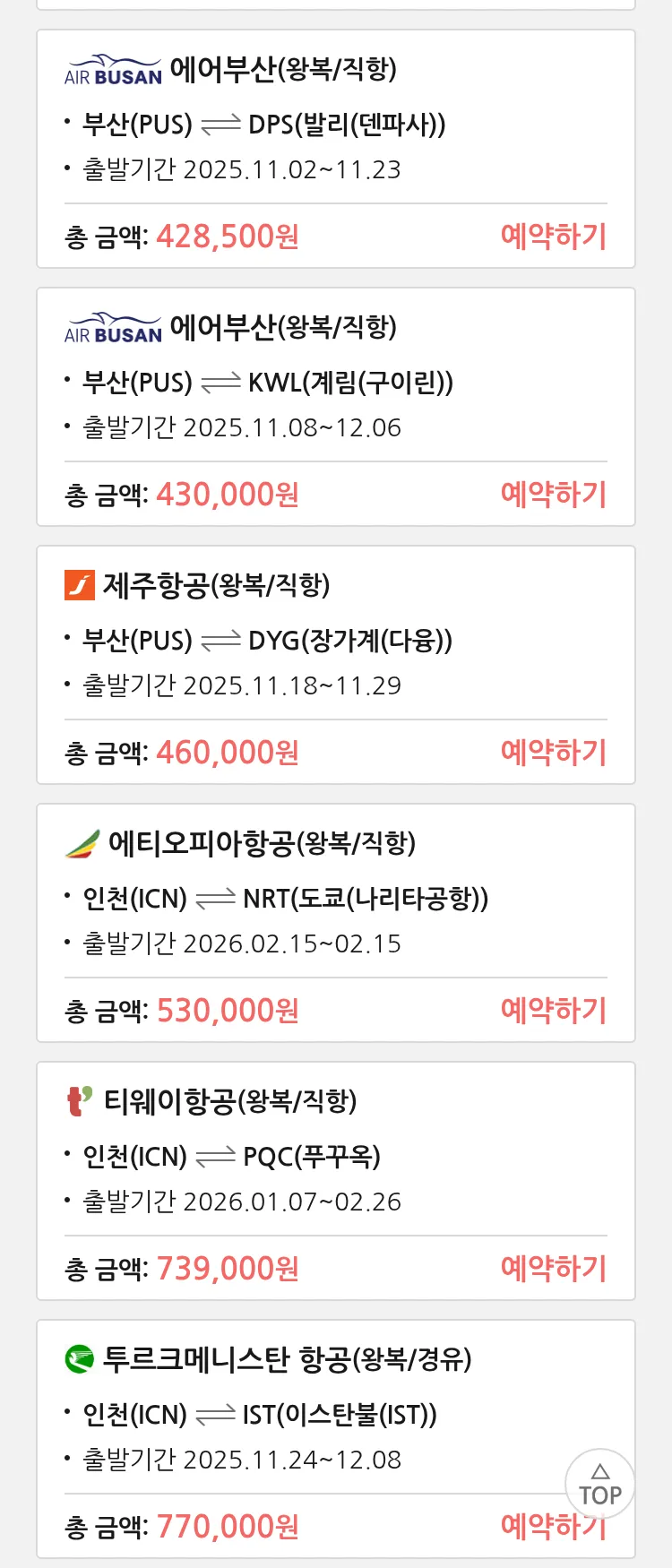Book the Ethiopian Airlines Narita flight
This screenshot has height=1568, width=672.
click(x=553, y=1011)
